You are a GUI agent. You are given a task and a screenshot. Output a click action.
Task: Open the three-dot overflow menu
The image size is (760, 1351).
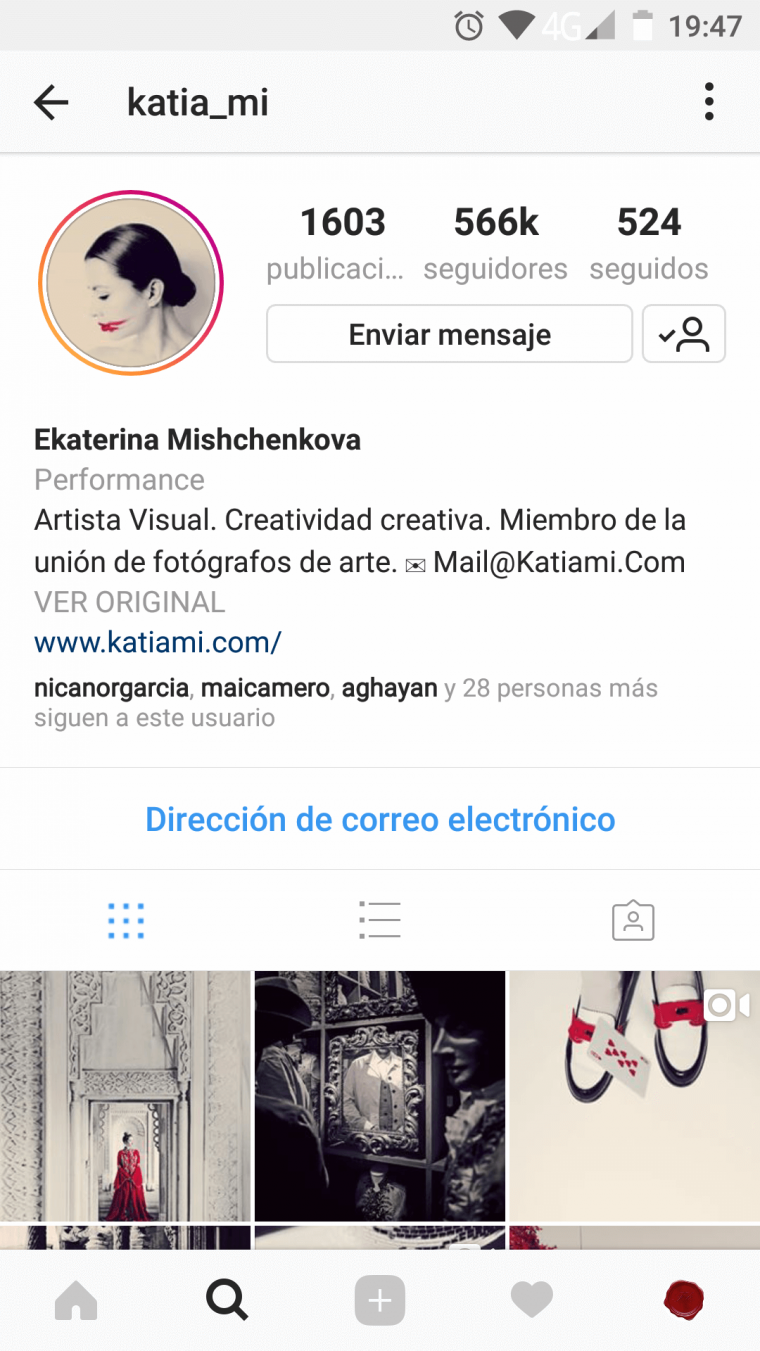click(709, 102)
